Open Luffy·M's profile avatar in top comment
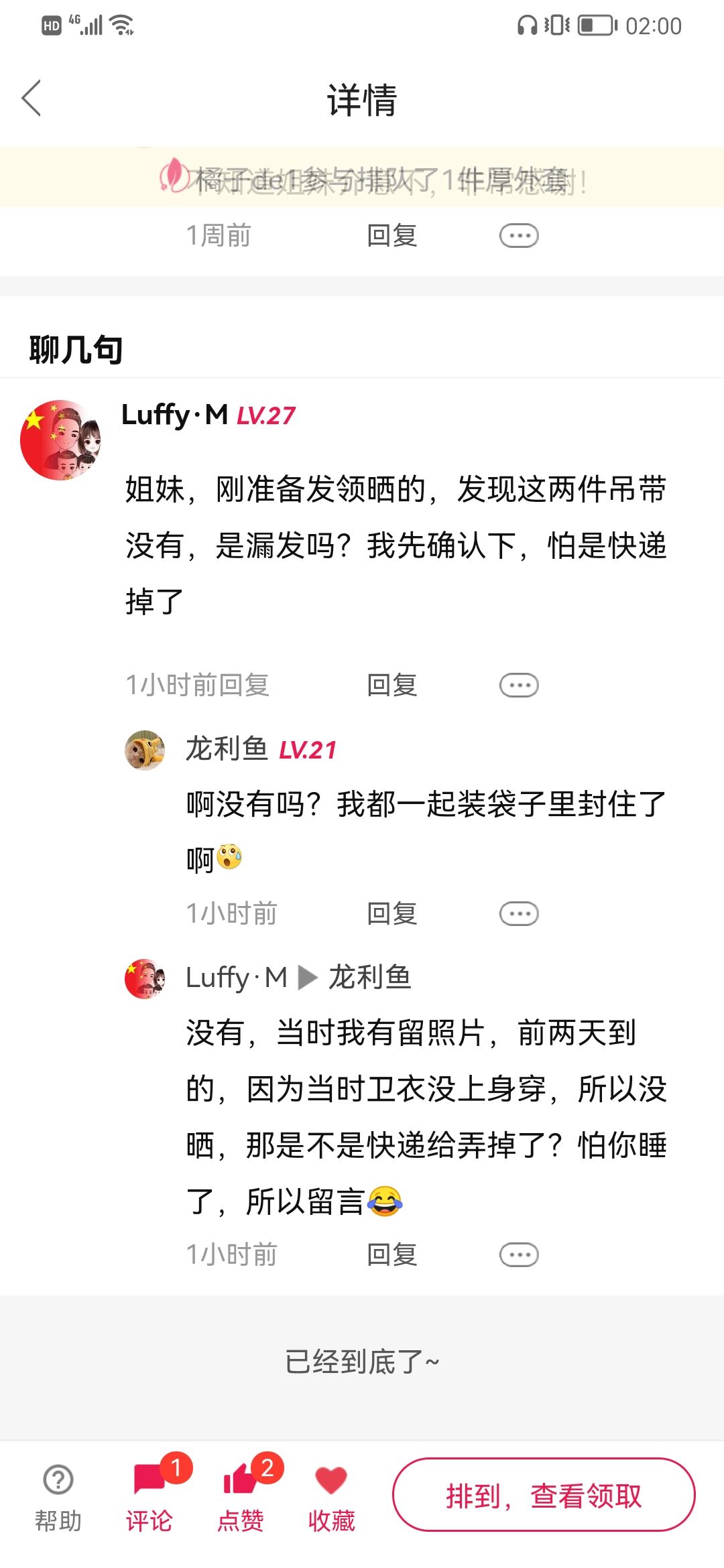Viewport: 724px width, 1568px height. pos(60,440)
